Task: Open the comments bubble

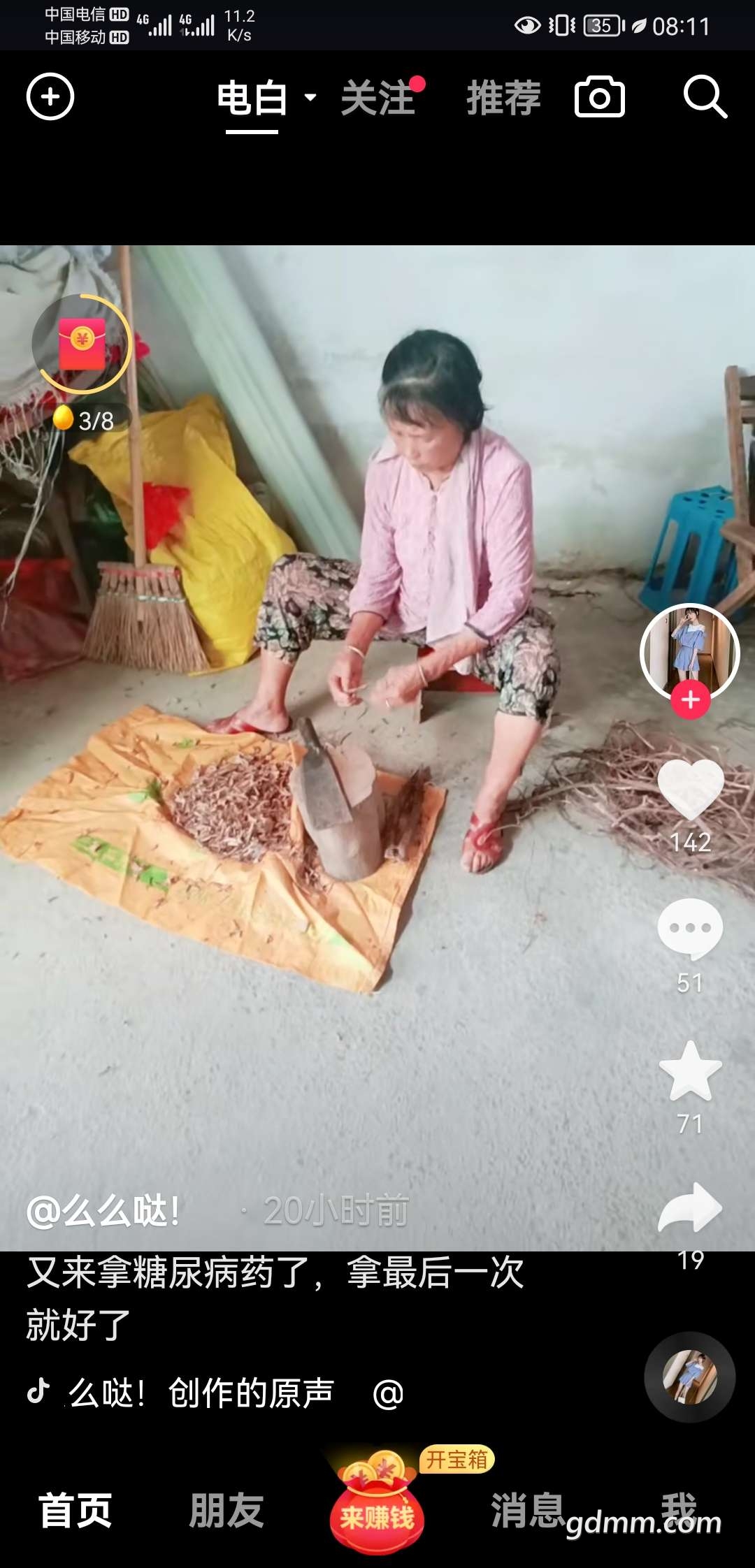Action: pos(690,929)
